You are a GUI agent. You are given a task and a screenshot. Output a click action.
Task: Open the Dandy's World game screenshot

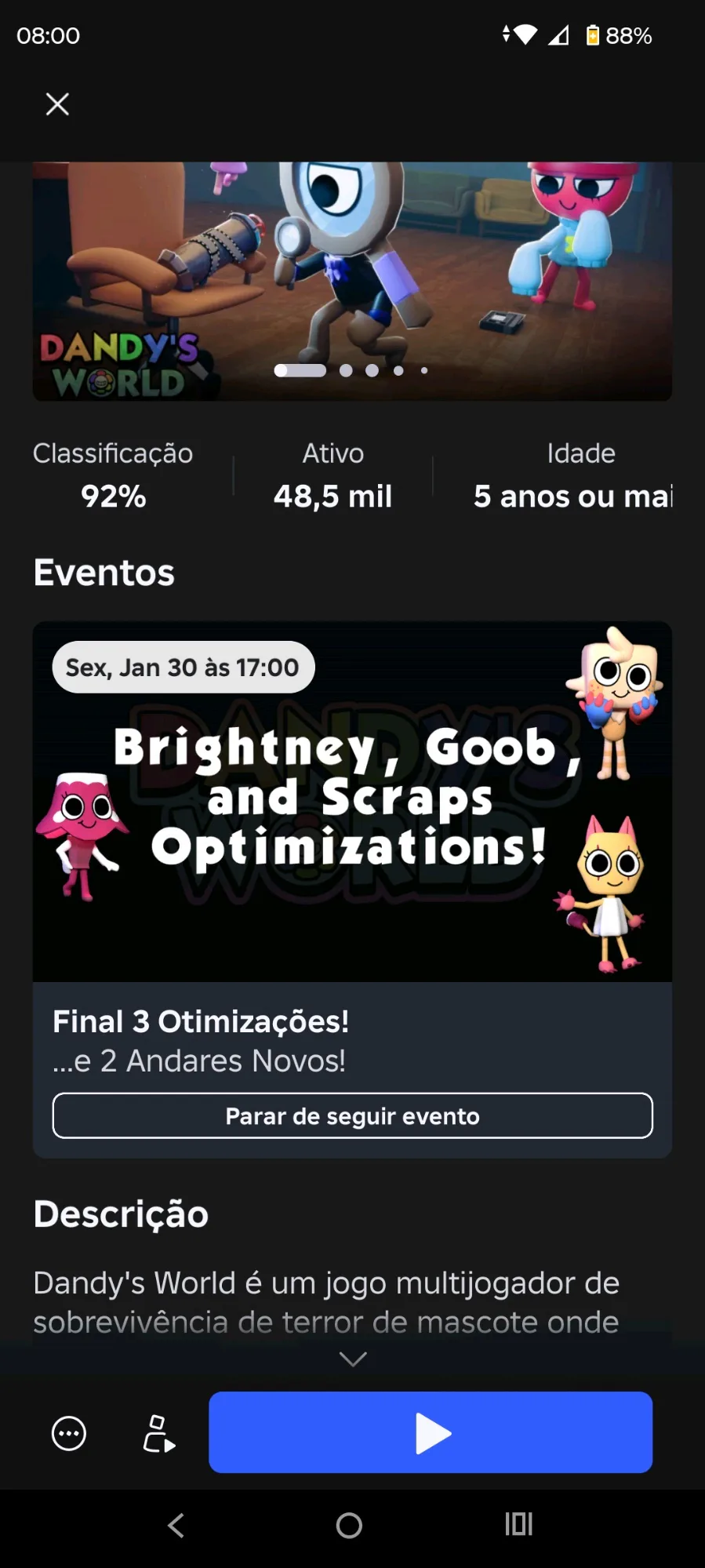tap(352, 281)
